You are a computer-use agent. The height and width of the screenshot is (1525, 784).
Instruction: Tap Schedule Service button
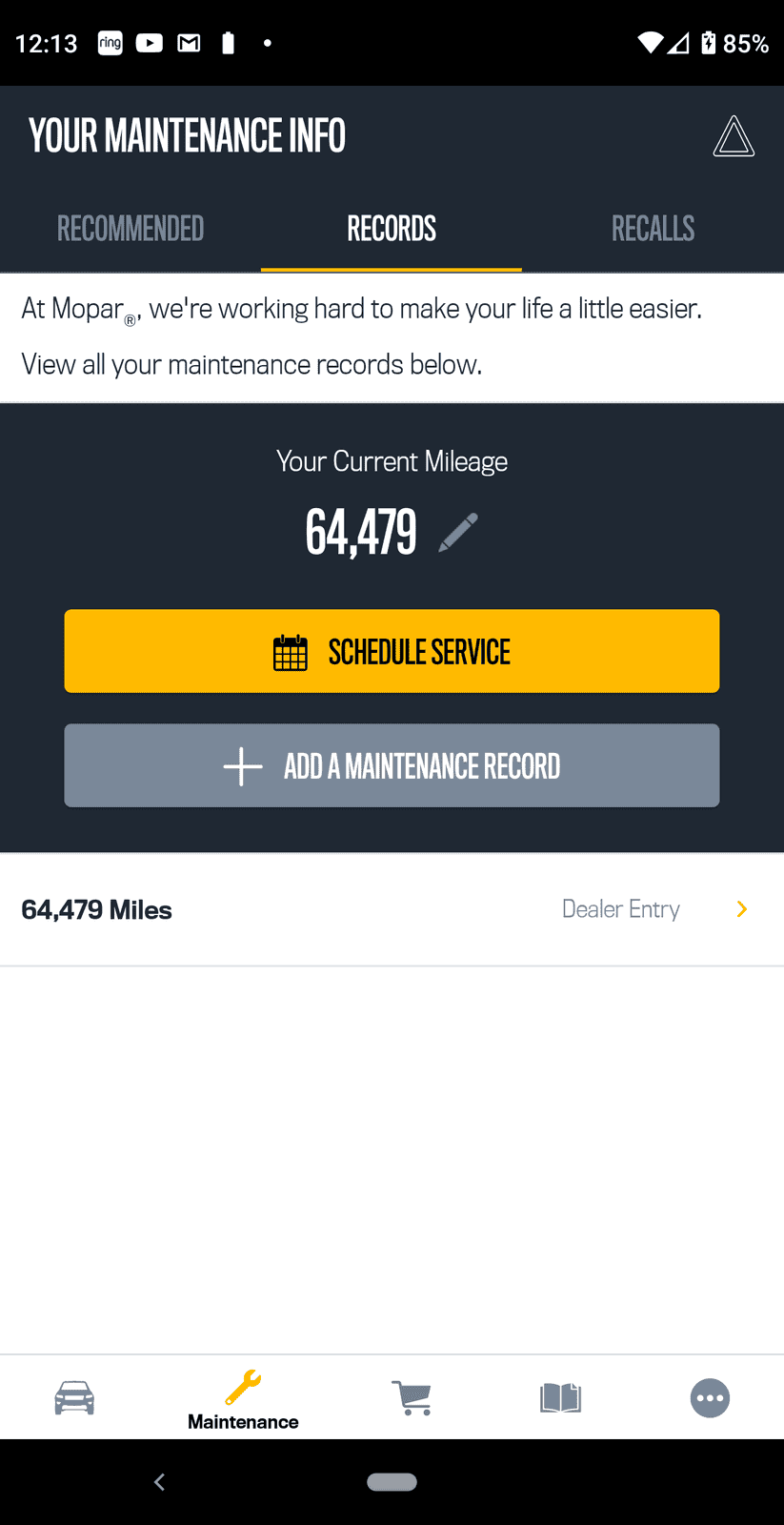point(392,651)
